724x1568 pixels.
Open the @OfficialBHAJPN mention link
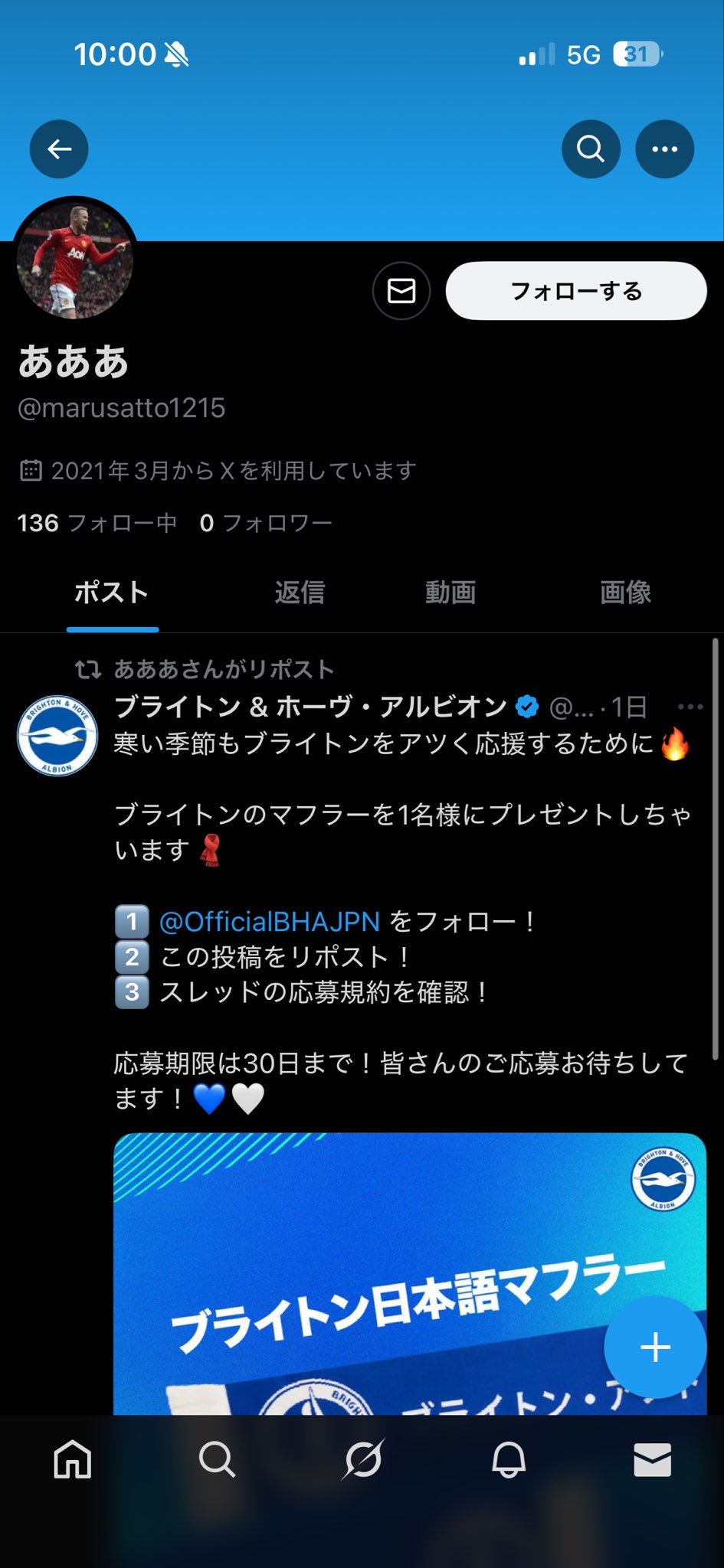point(269,921)
